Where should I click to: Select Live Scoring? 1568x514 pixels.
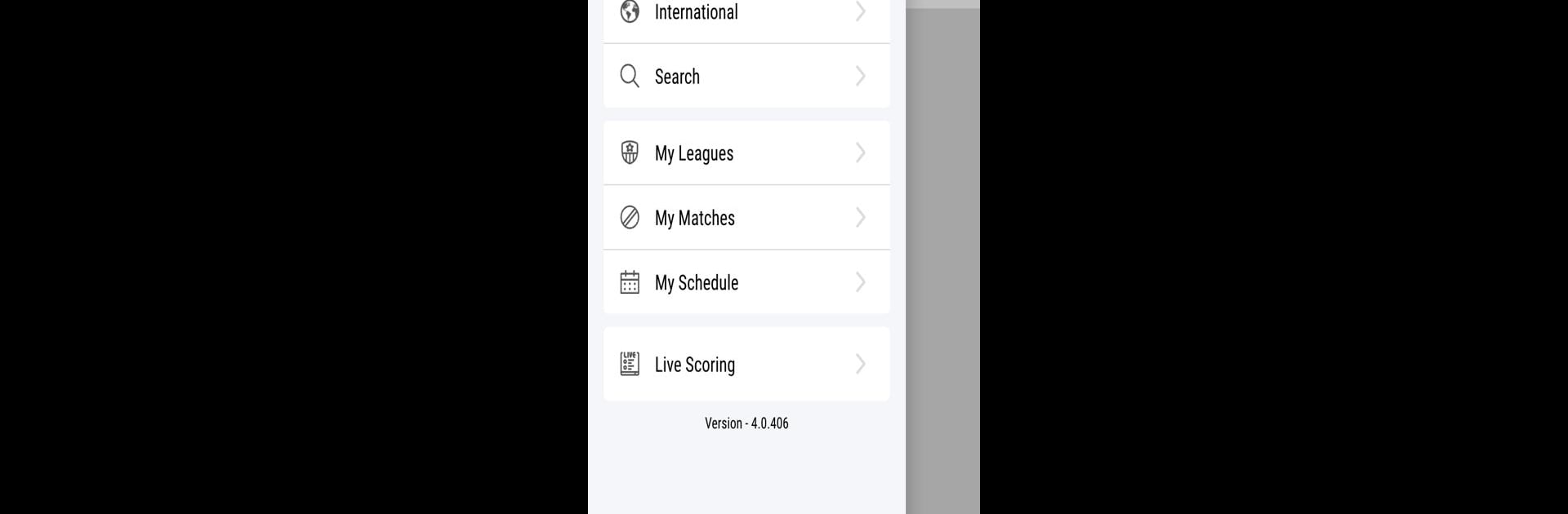click(746, 364)
